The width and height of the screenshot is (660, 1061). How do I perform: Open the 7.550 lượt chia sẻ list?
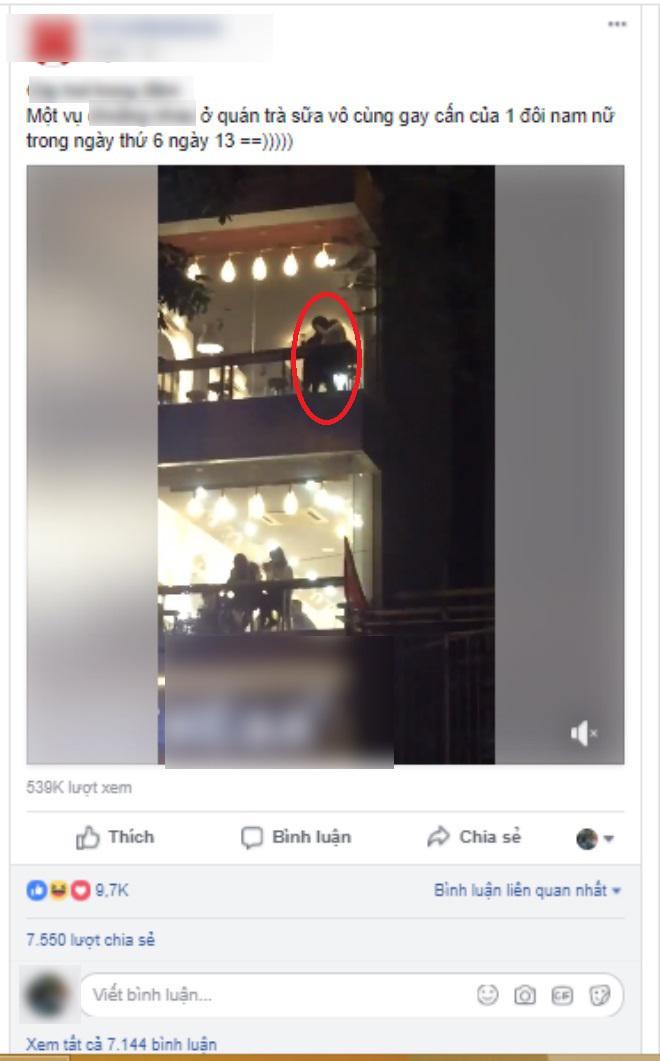[90, 940]
